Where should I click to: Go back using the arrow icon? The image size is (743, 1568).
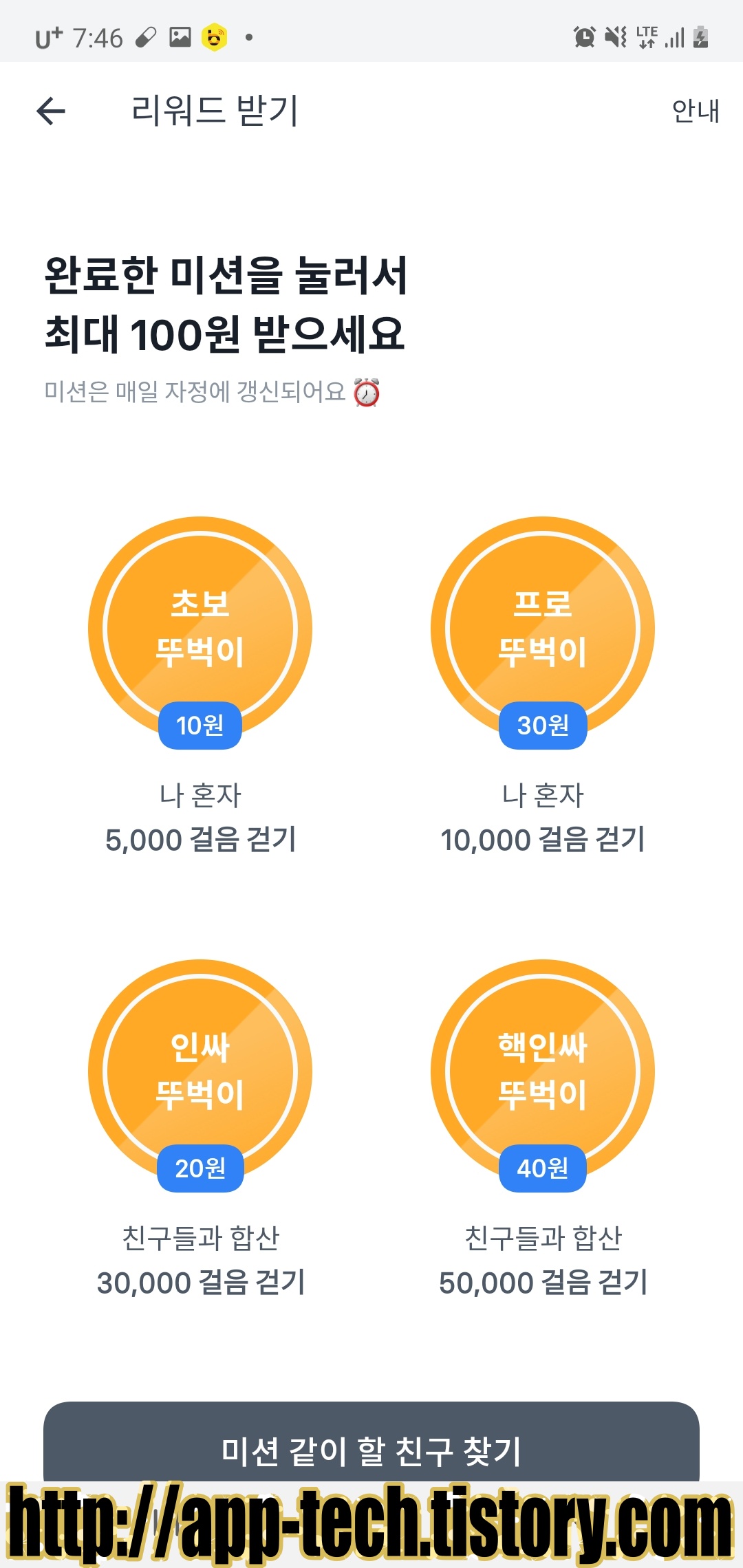(51, 111)
